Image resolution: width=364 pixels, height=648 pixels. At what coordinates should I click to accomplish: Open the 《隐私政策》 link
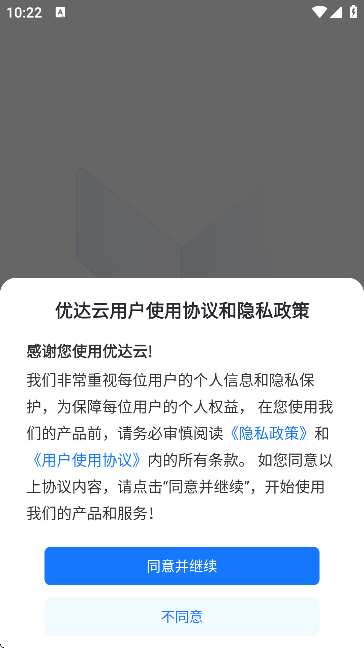tap(269, 434)
